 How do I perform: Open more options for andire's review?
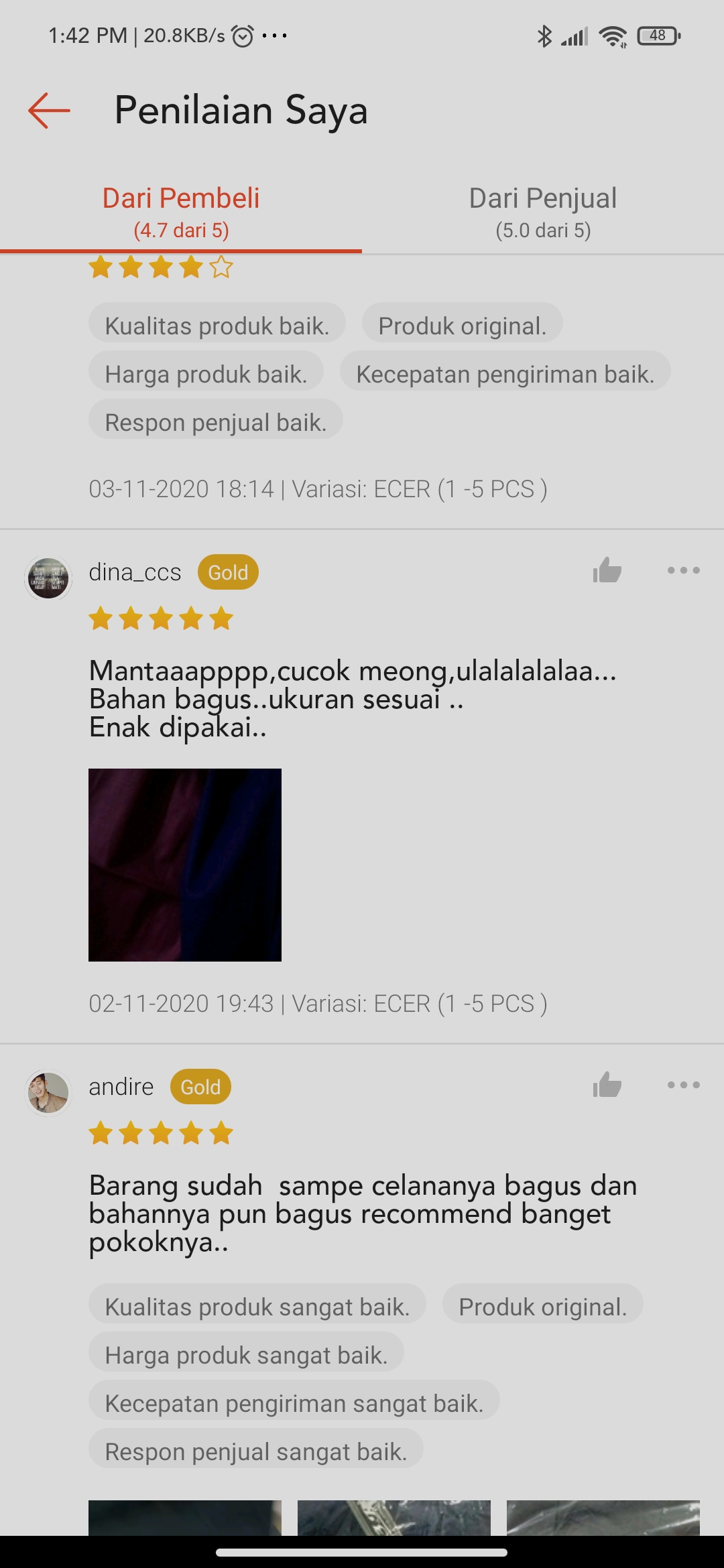pos(683,1086)
